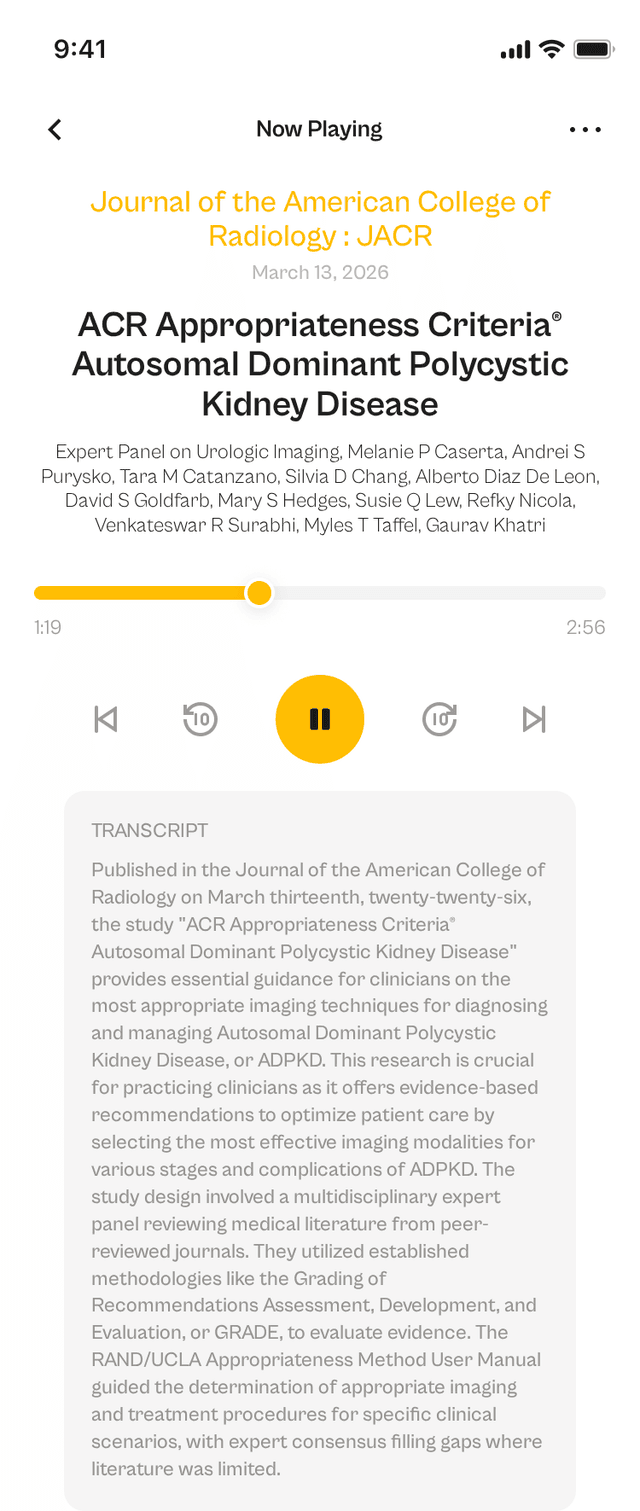Go back from Now Playing

point(55,129)
